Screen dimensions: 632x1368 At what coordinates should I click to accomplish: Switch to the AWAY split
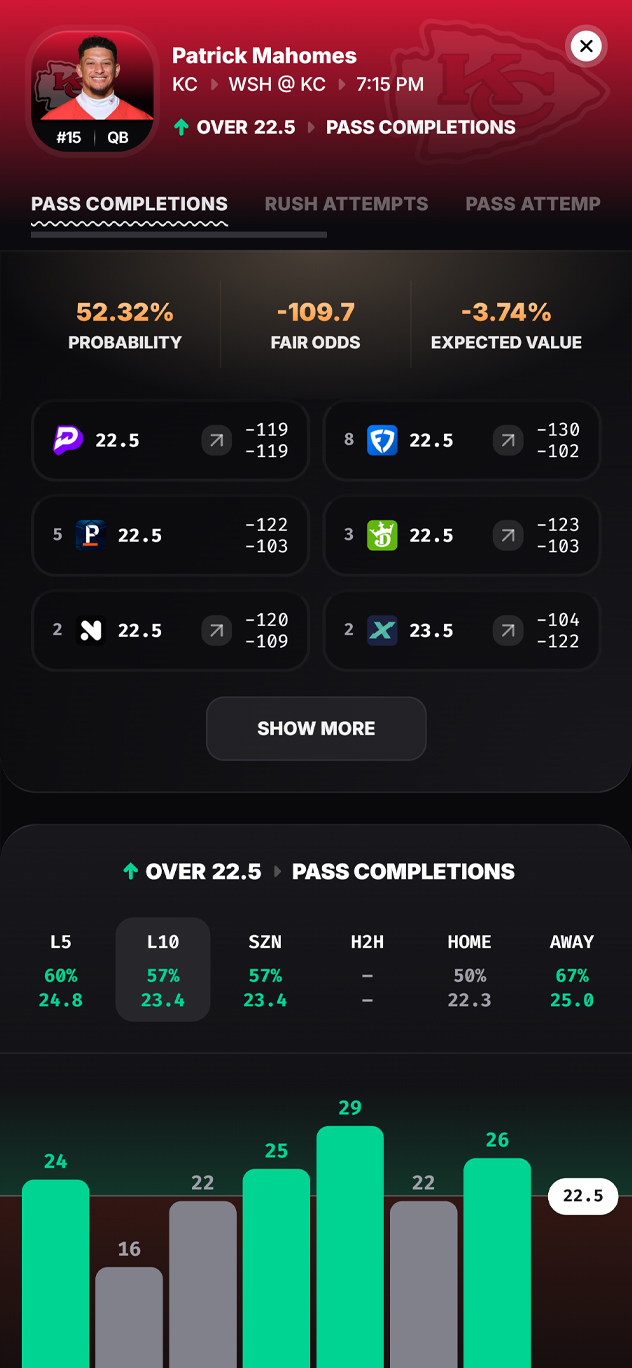(571, 969)
